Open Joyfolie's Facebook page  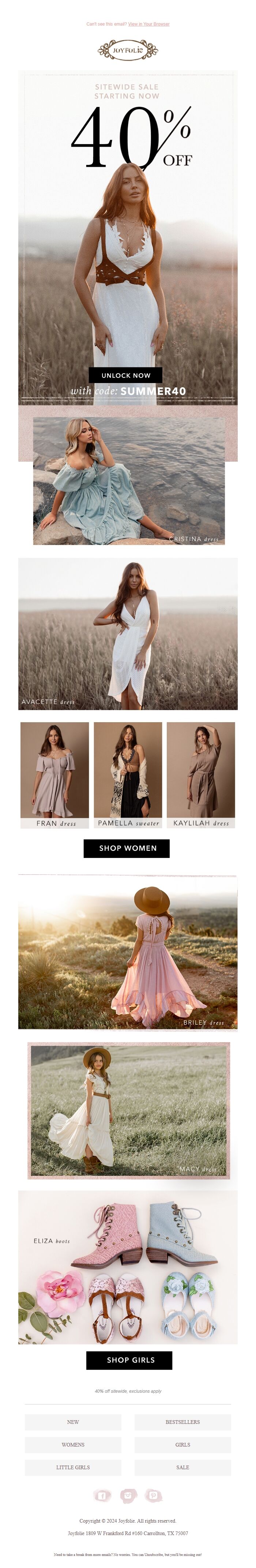102,1496
